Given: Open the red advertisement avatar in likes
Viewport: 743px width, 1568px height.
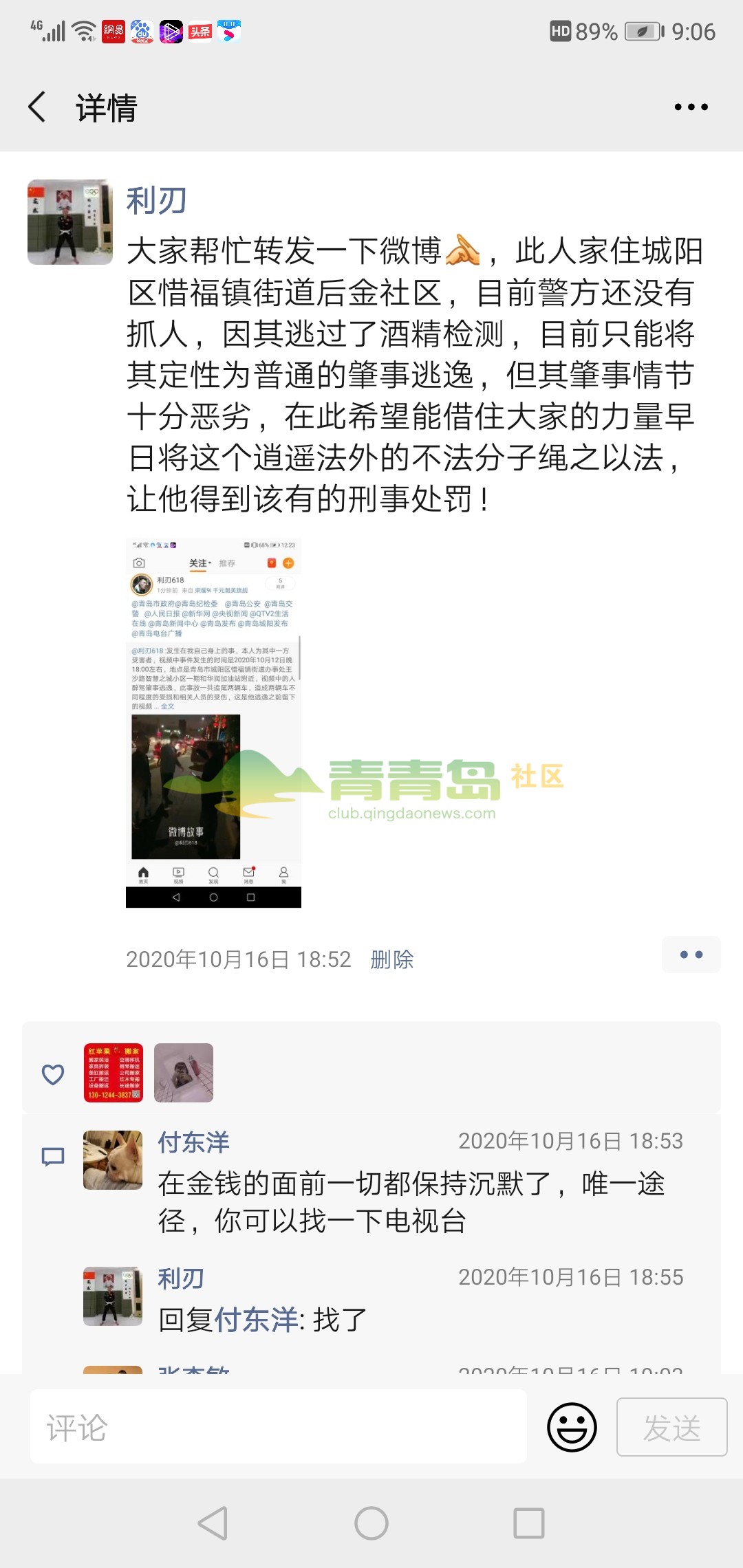Looking at the screenshot, I should point(114,1073).
